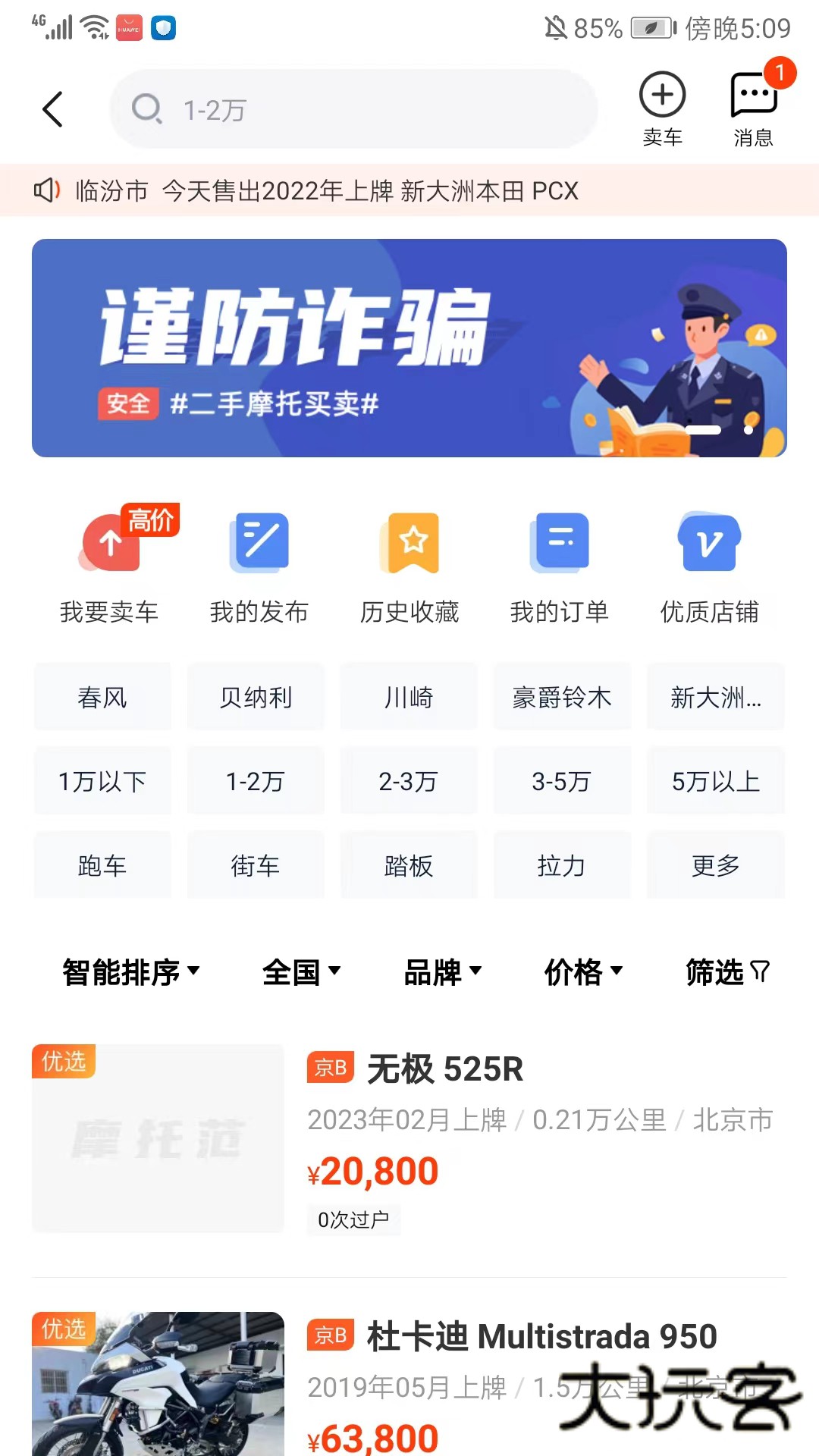Image resolution: width=819 pixels, height=1456 pixels.
Task: Expand the 品牌 filter dropdown
Action: [442, 971]
